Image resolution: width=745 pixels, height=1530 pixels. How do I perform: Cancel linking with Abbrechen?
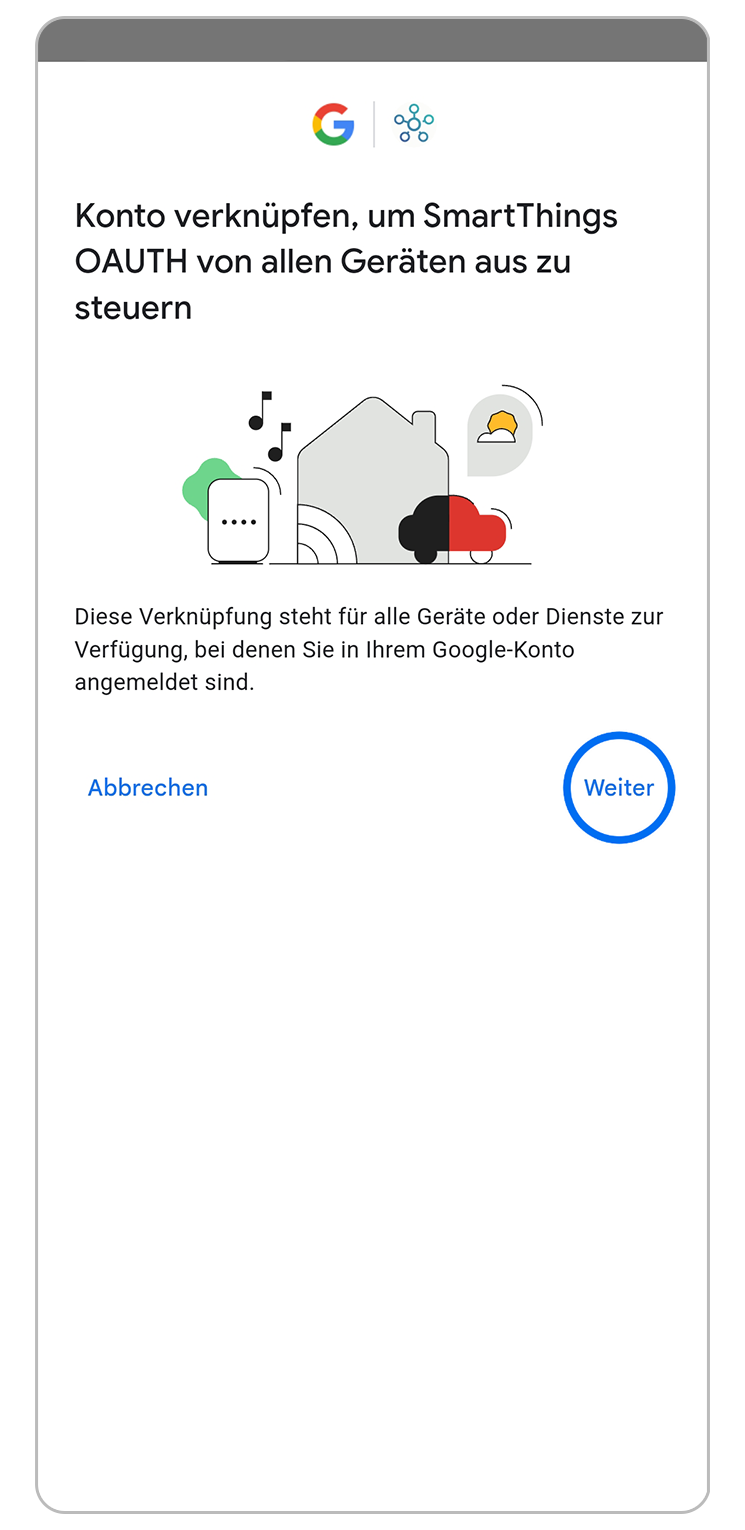[x=148, y=788]
